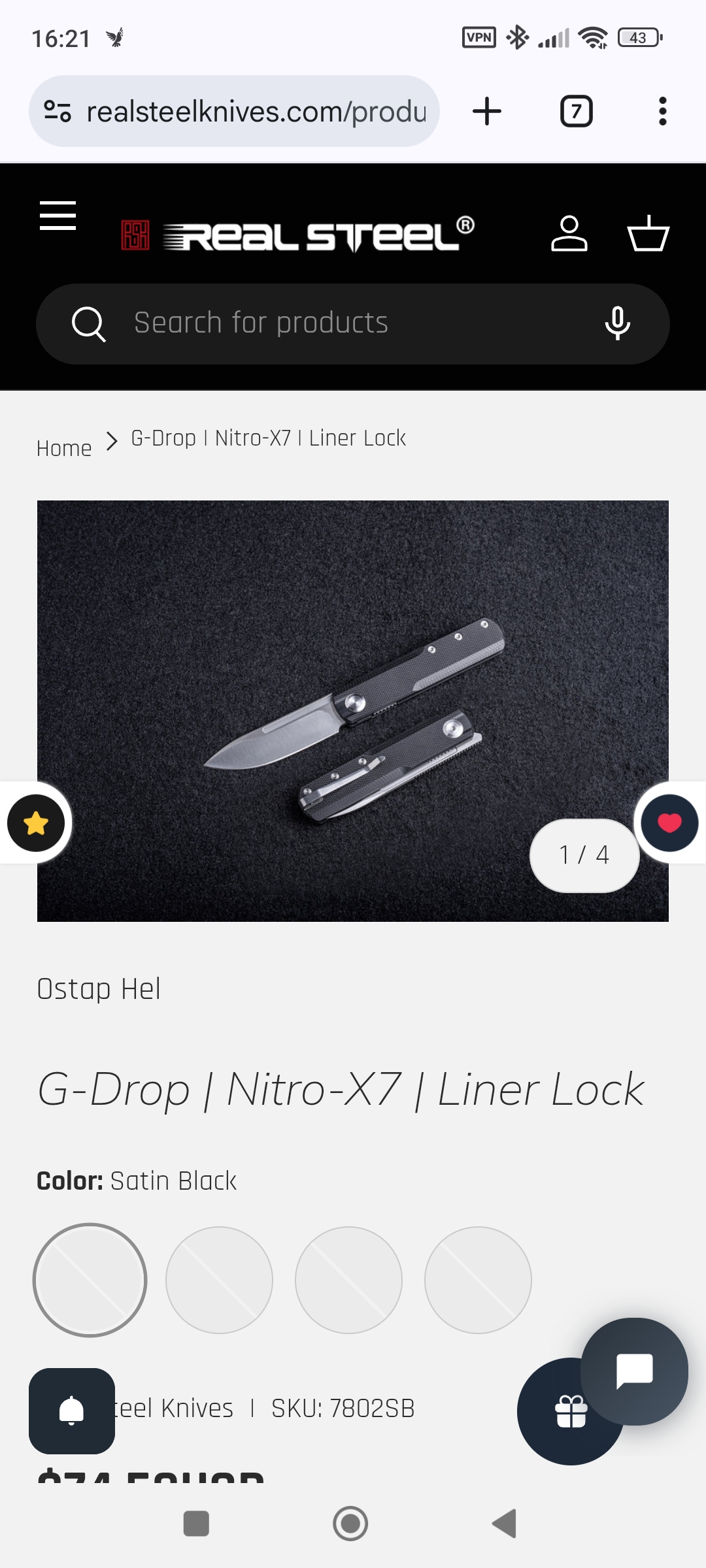Select the second color swatch
The height and width of the screenshot is (1568, 706).
[x=219, y=1280]
